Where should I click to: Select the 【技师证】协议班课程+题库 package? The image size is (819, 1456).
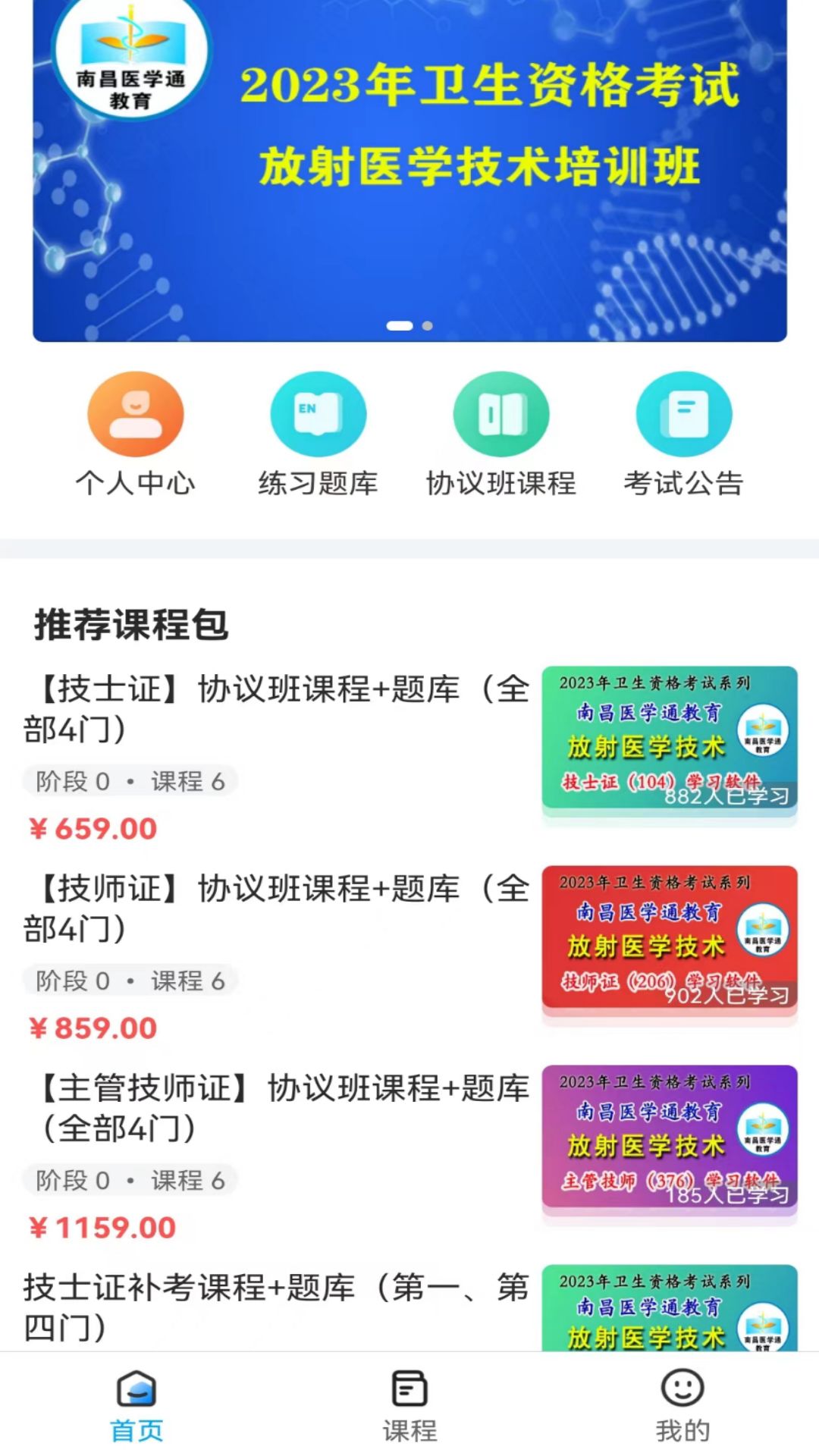(277, 908)
